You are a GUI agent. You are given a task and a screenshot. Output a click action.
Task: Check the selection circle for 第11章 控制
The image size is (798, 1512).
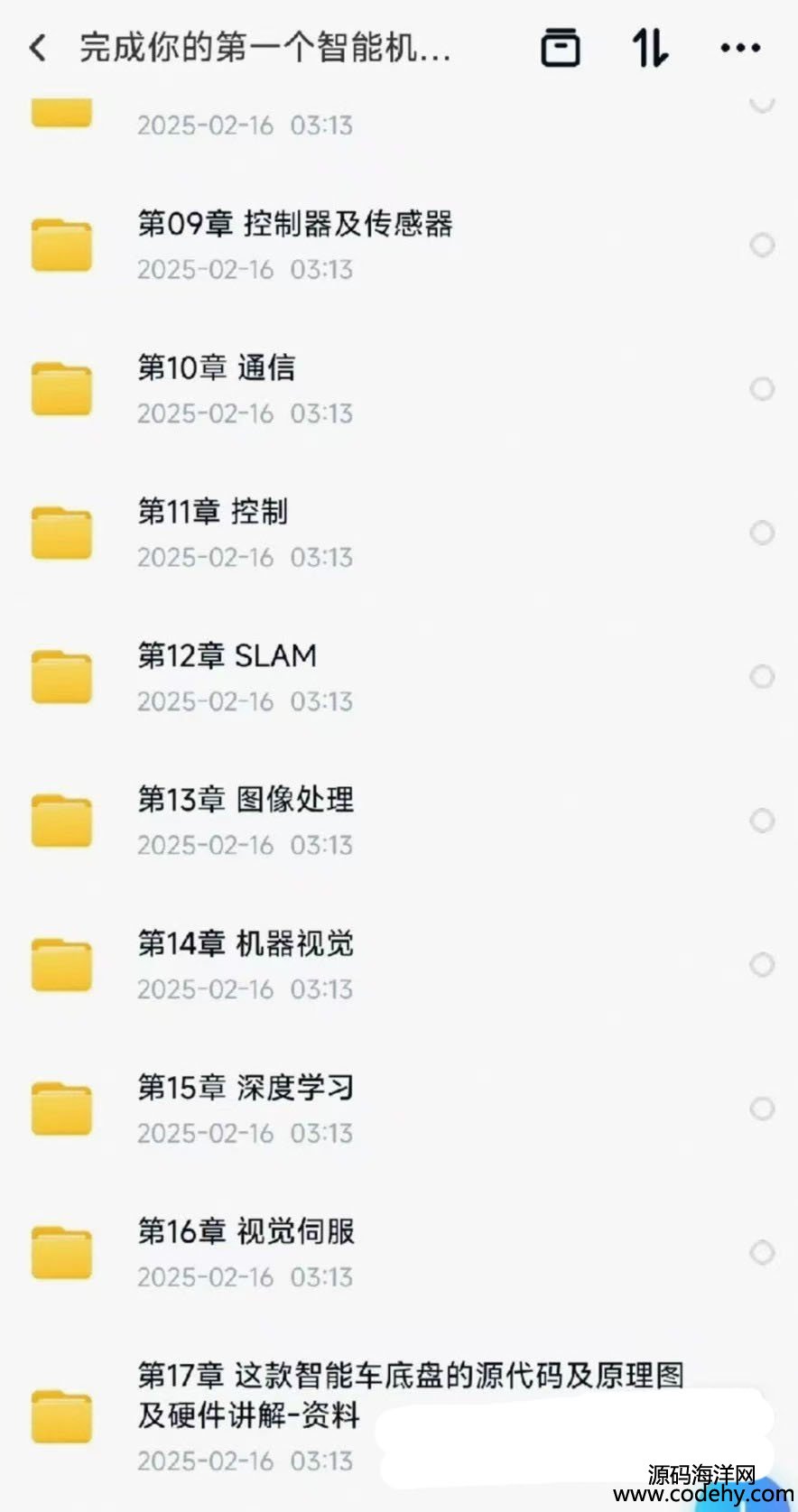[763, 533]
